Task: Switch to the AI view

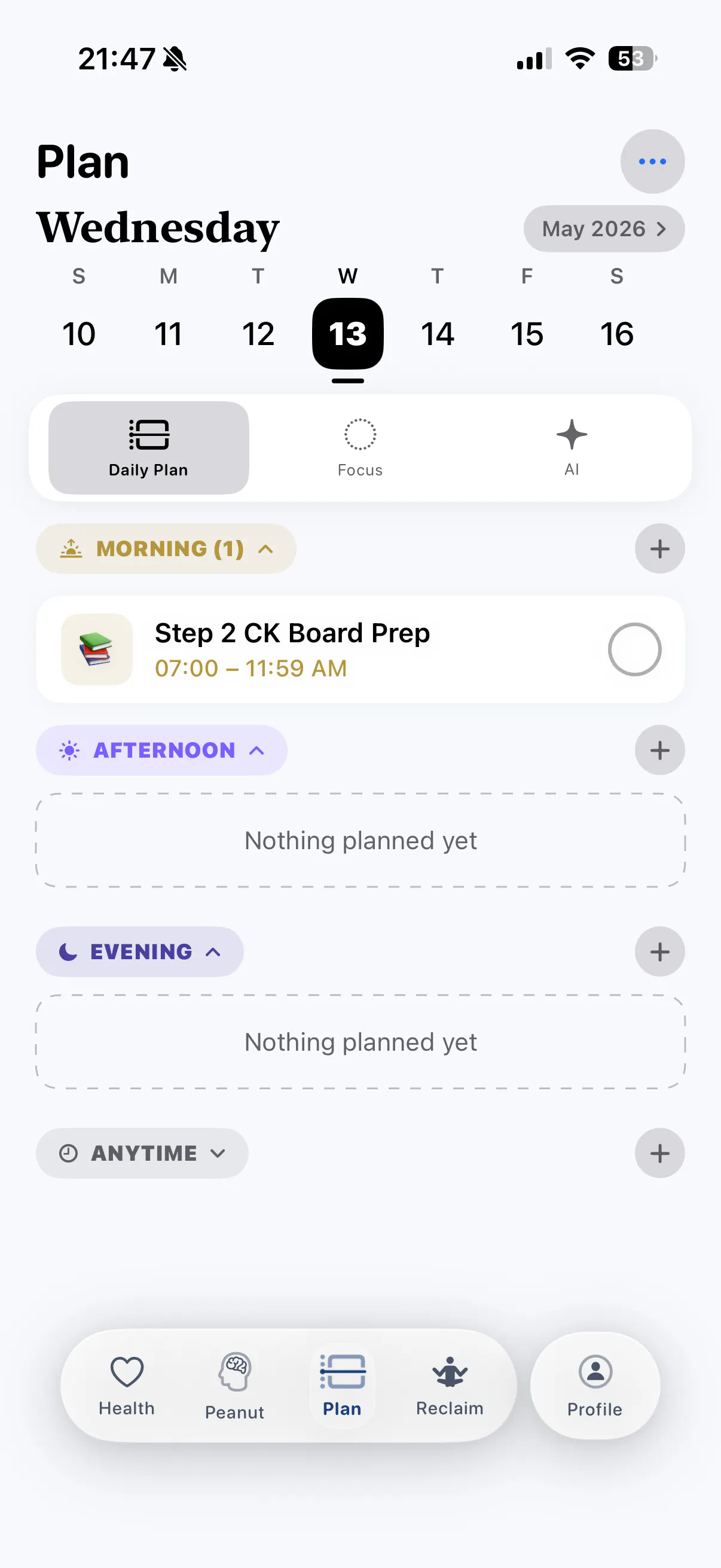Action: (572, 448)
